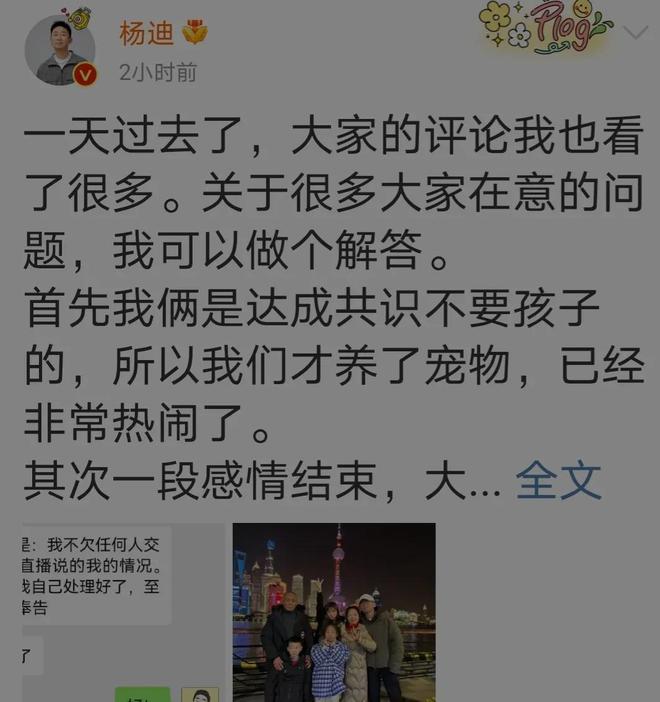Open 杨迪's profile avatar
The image size is (660, 702).
[59, 50]
